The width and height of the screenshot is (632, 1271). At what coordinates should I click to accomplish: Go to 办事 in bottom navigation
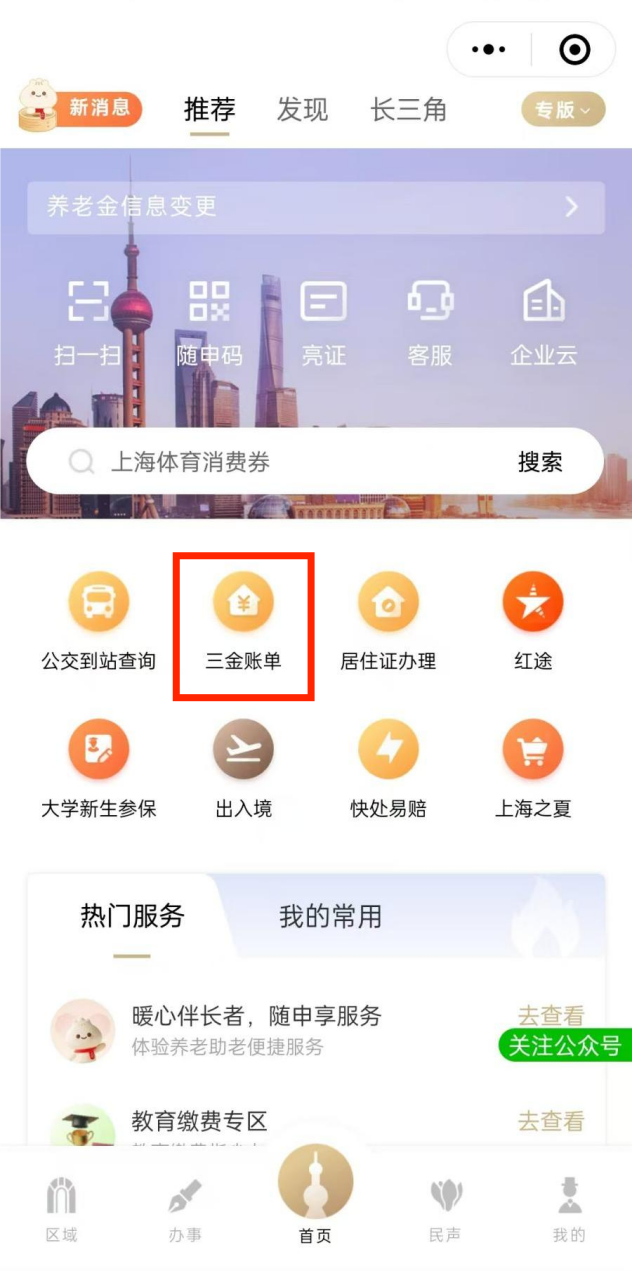185,1208
